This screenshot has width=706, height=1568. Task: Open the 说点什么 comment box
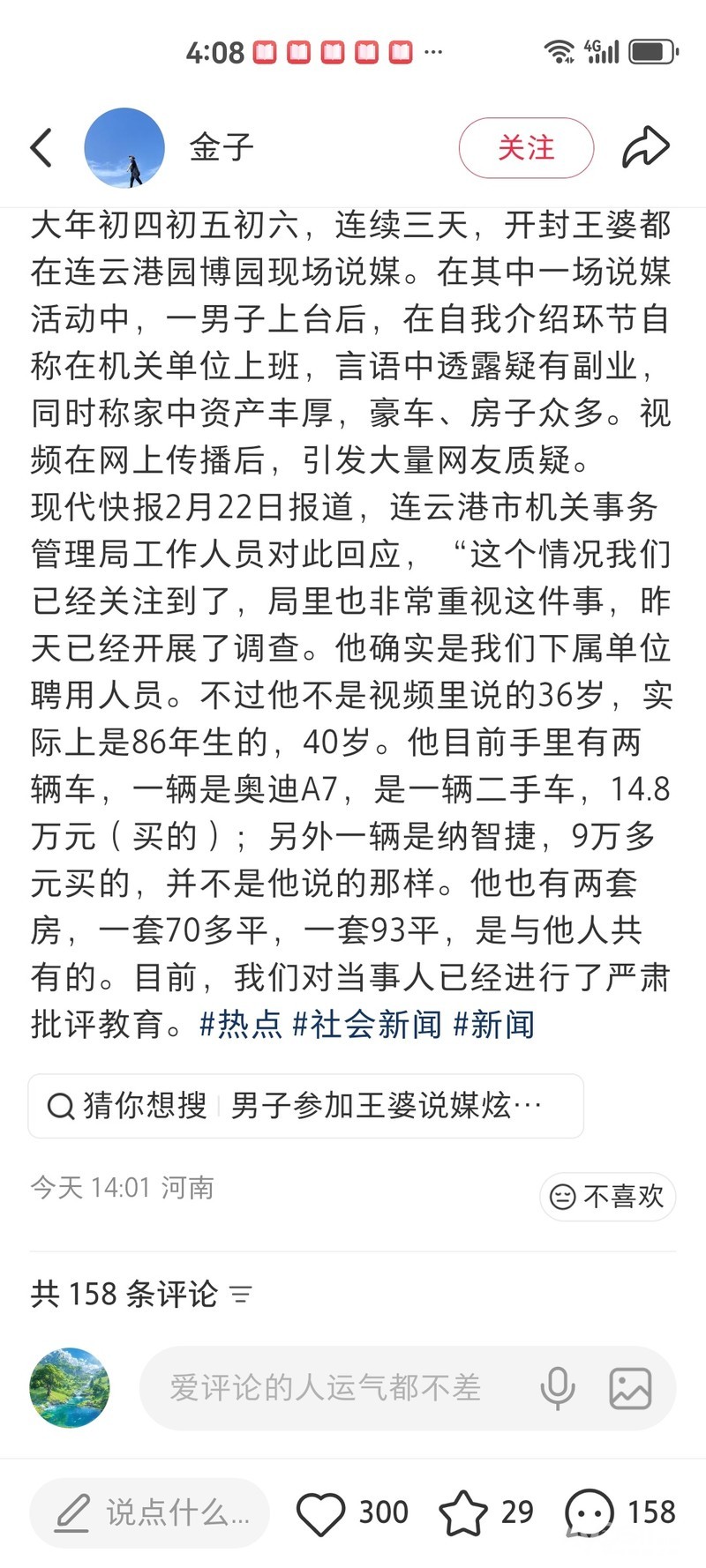tap(150, 1512)
